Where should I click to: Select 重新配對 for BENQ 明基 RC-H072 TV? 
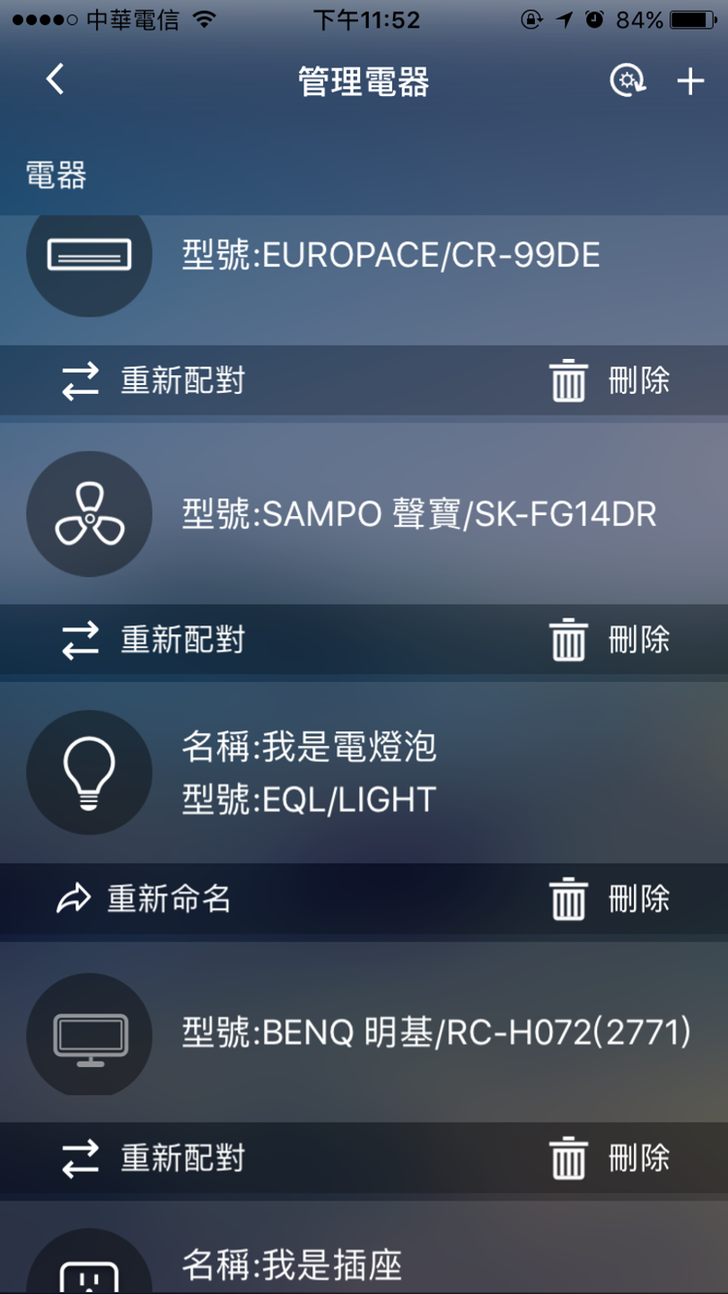[x=153, y=1158]
